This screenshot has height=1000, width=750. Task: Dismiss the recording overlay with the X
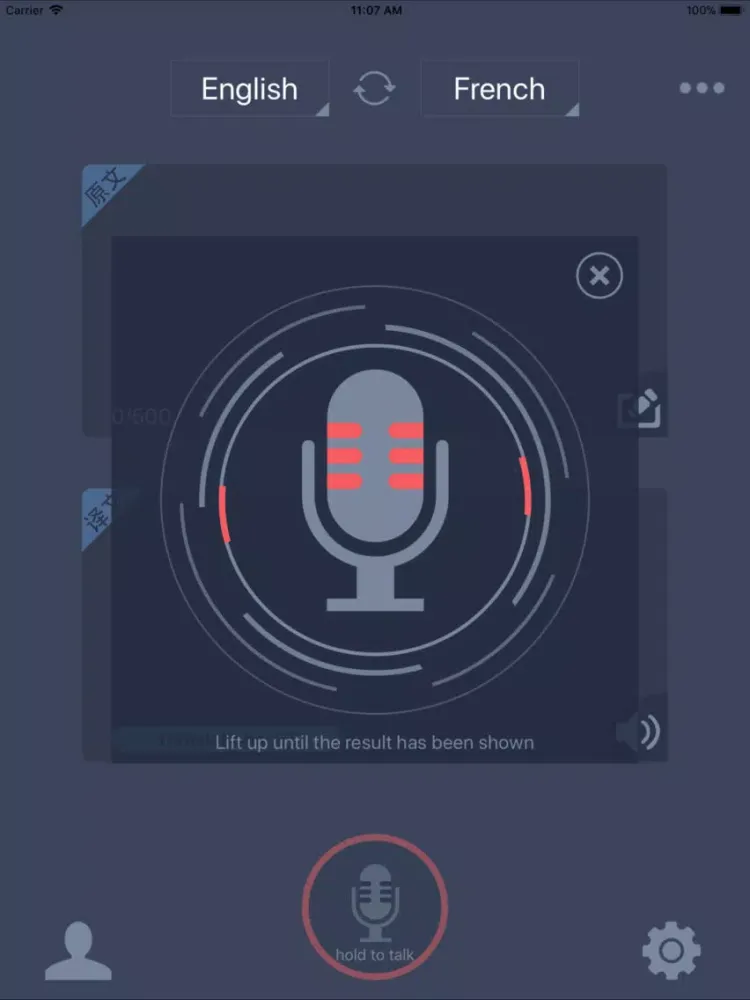click(x=599, y=276)
